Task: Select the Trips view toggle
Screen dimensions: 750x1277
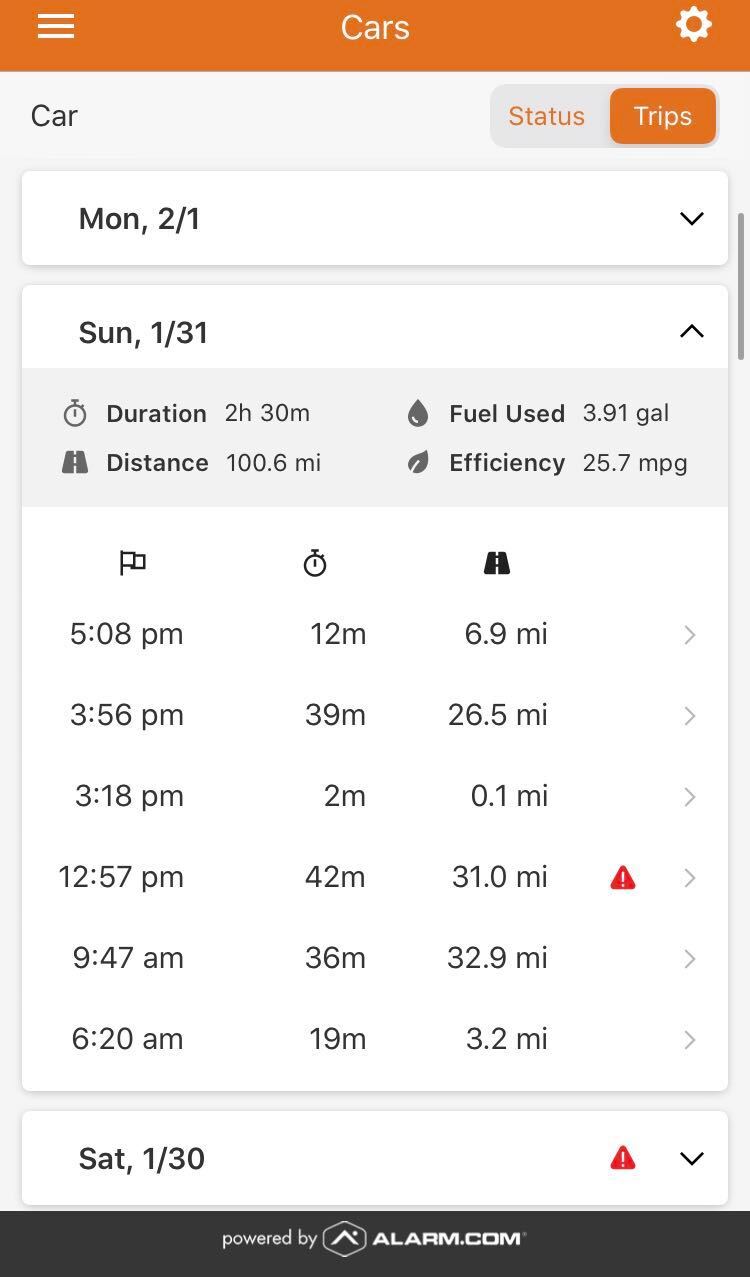Action: click(662, 116)
